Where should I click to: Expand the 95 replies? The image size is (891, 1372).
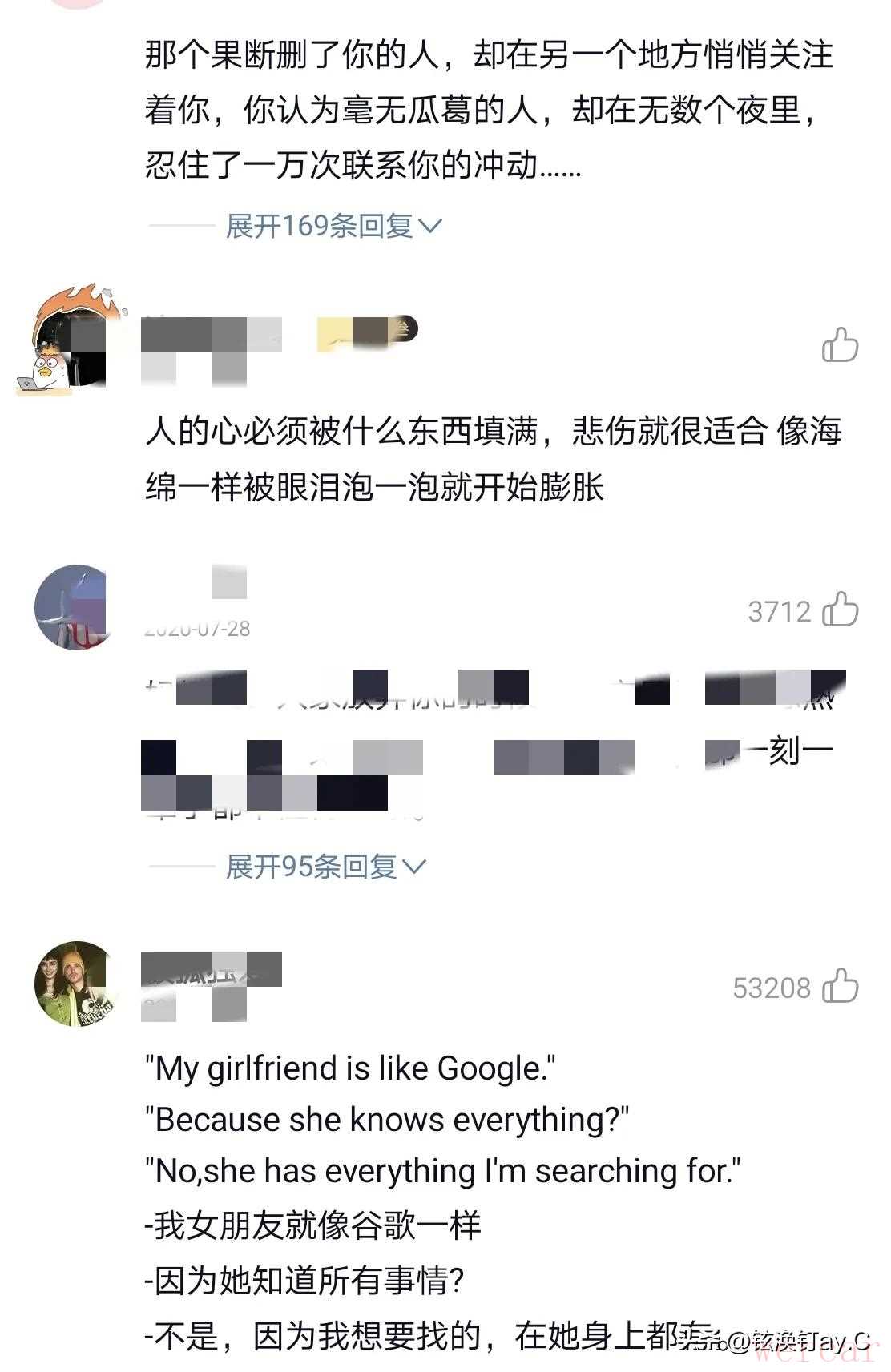click(325, 867)
